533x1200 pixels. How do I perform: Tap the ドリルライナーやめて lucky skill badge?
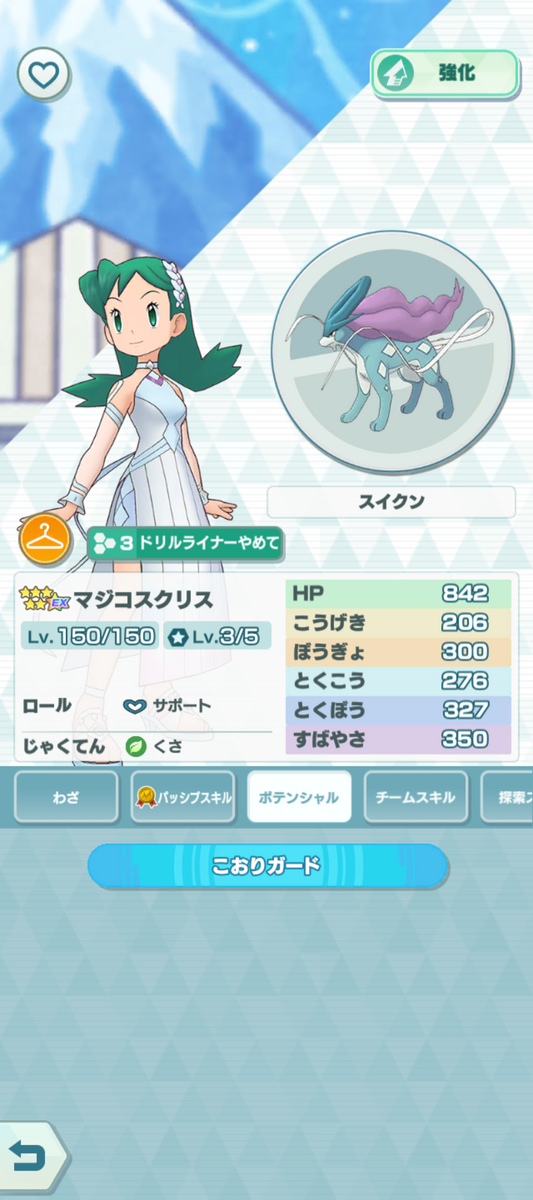[185, 545]
